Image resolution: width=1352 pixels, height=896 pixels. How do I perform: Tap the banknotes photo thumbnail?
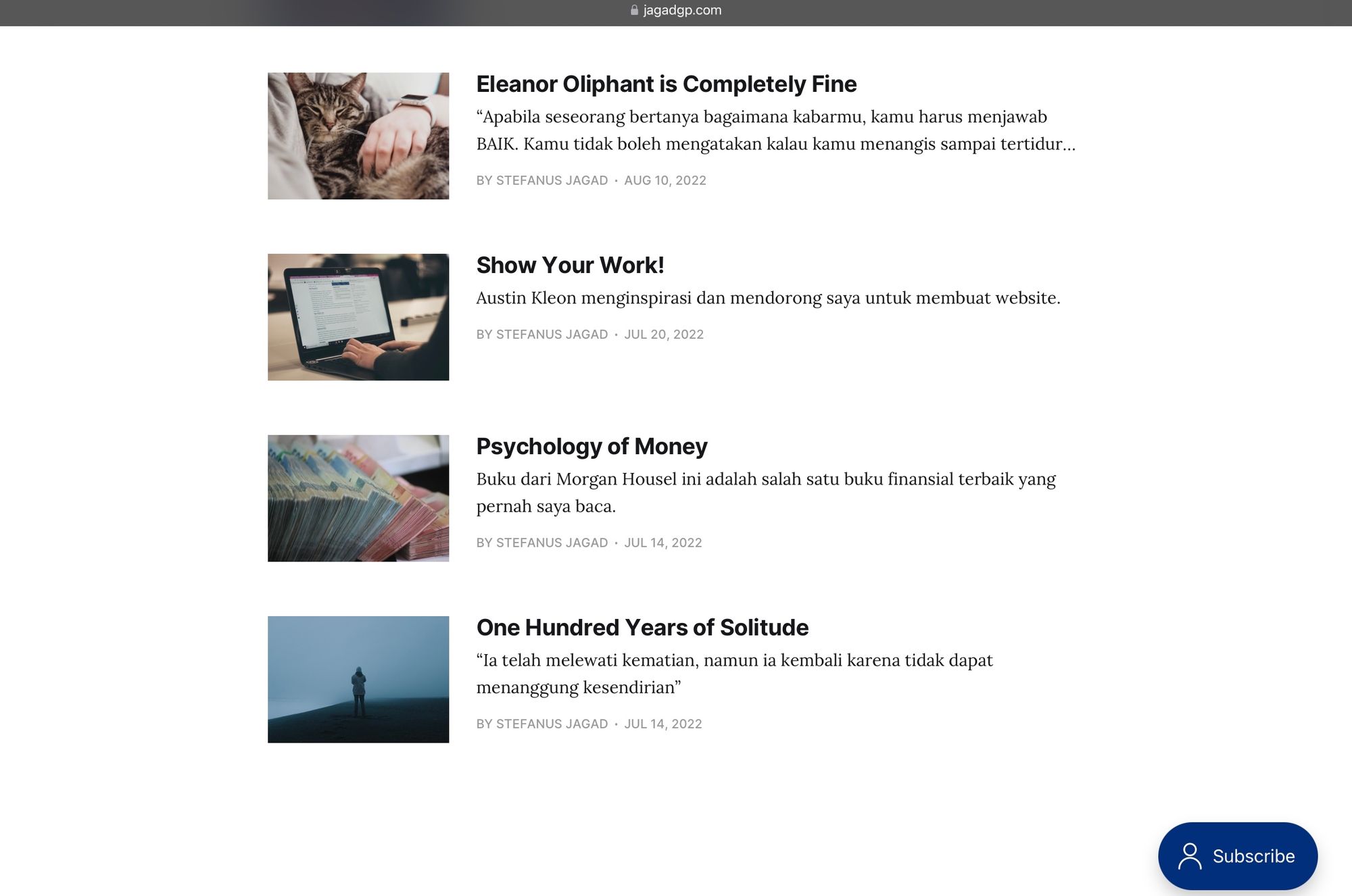click(x=358, y=498)
